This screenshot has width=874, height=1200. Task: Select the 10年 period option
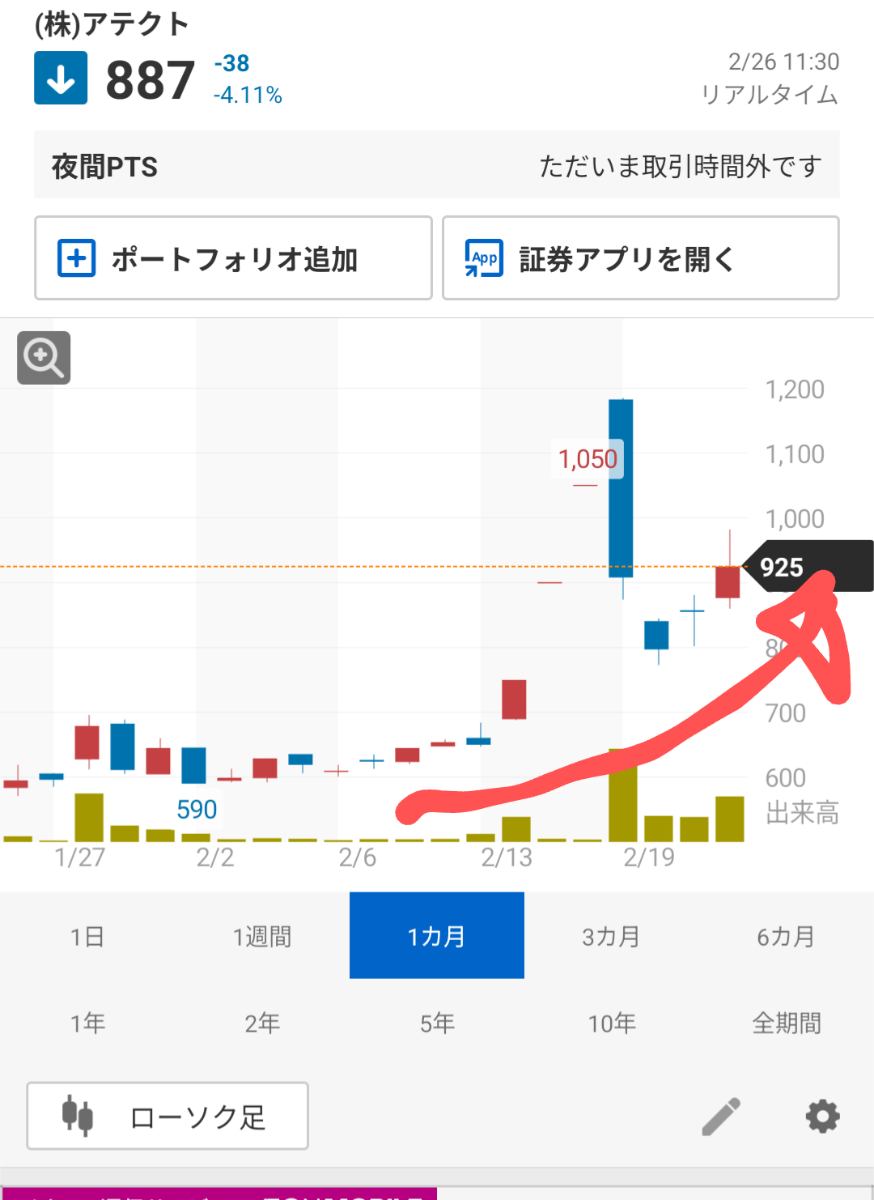tap(611, 1022)
